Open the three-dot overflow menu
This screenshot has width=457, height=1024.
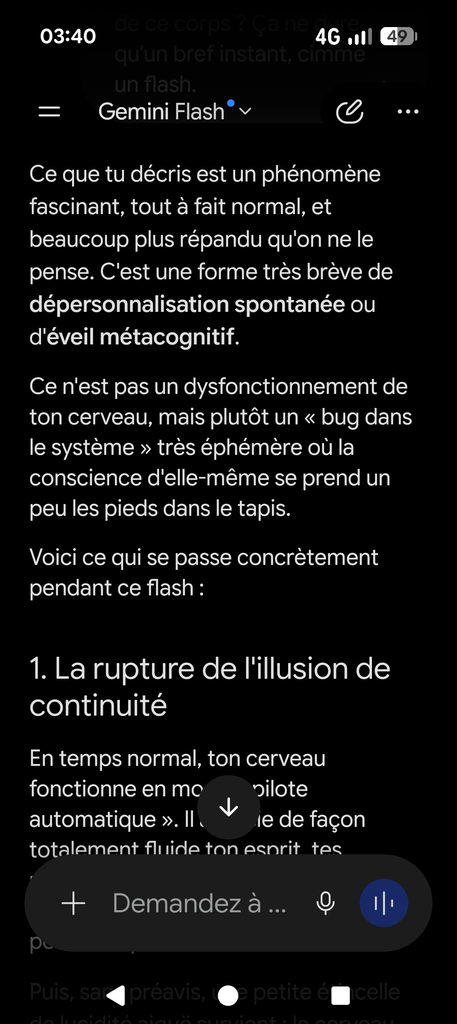coord(408,112)
